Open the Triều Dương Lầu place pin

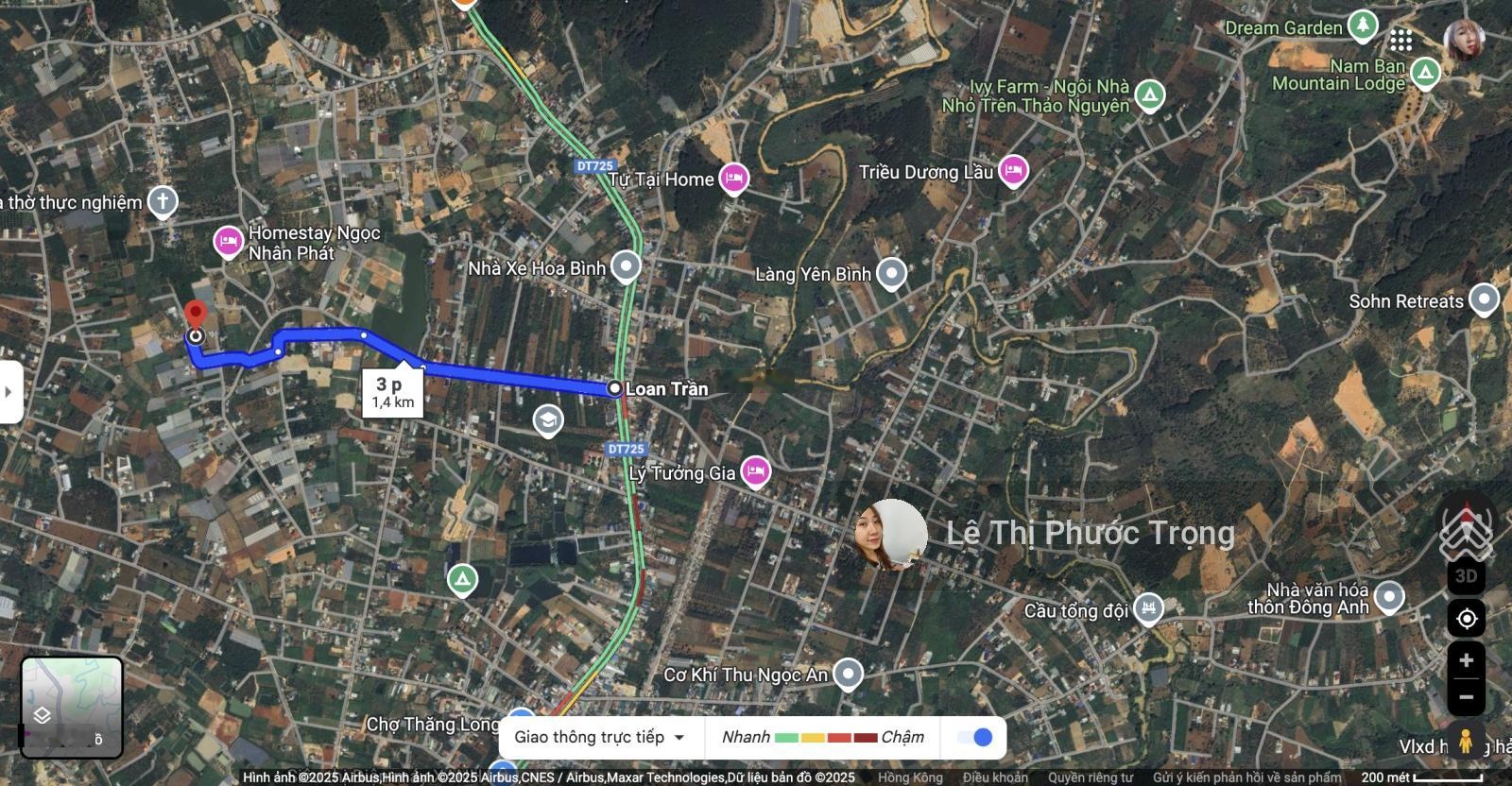click(1013, 171)
